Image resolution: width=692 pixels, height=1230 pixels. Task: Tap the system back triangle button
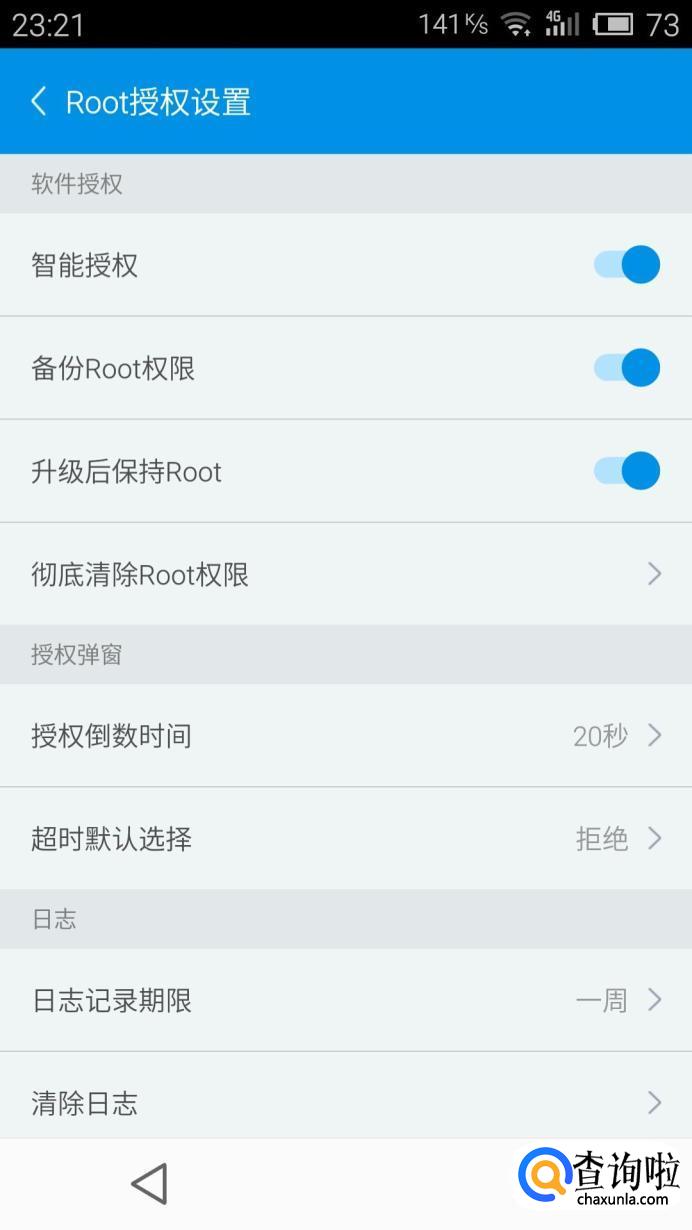pyautogui.click(x=149, y=1184)
